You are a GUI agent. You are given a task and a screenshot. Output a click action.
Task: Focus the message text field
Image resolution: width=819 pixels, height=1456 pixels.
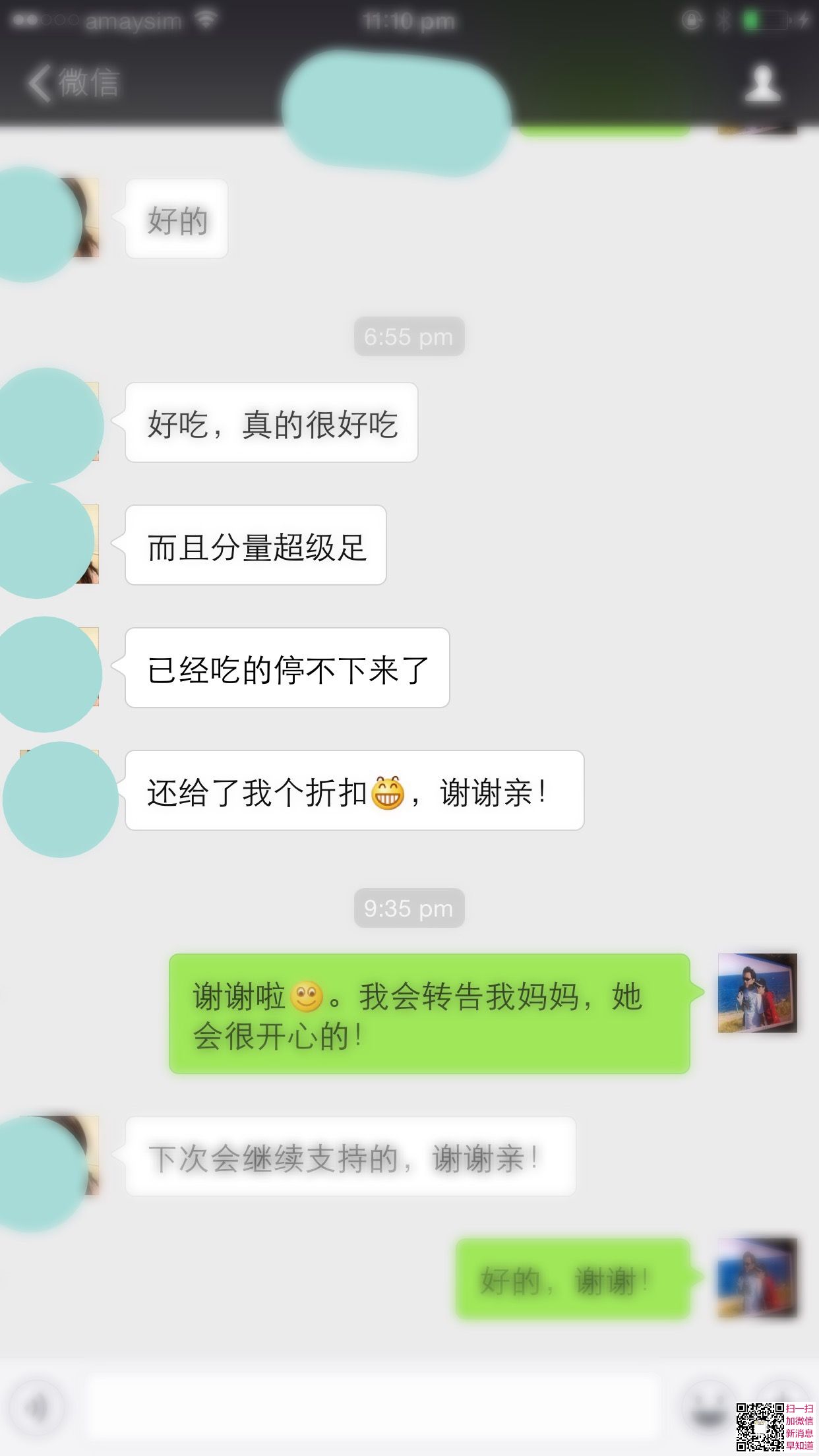point(373,1407)
